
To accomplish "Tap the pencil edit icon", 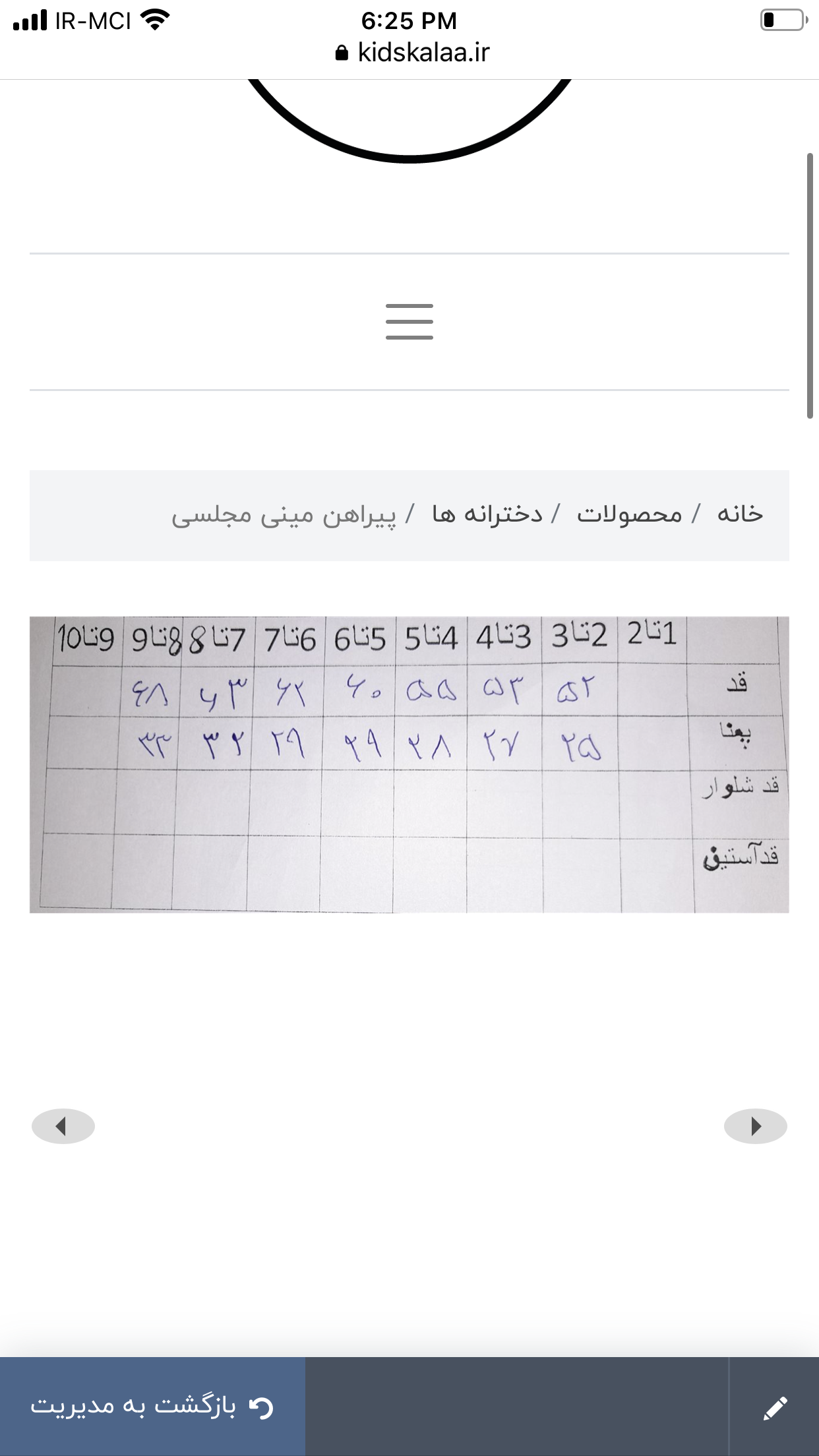I will 775,1407.
